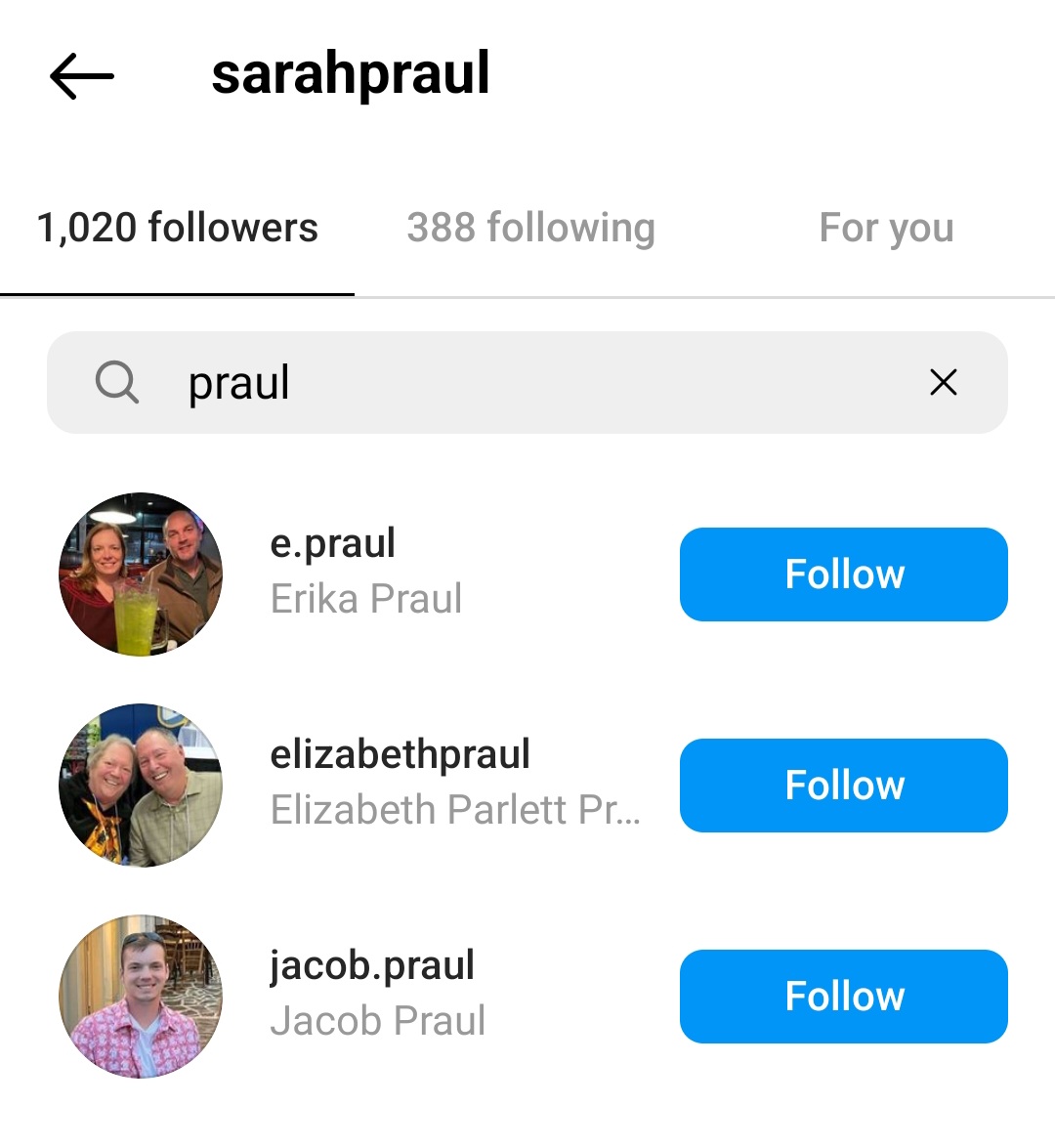Select the 1,020 followers tab
The image size is (1055, 1148).
point(177,228)
